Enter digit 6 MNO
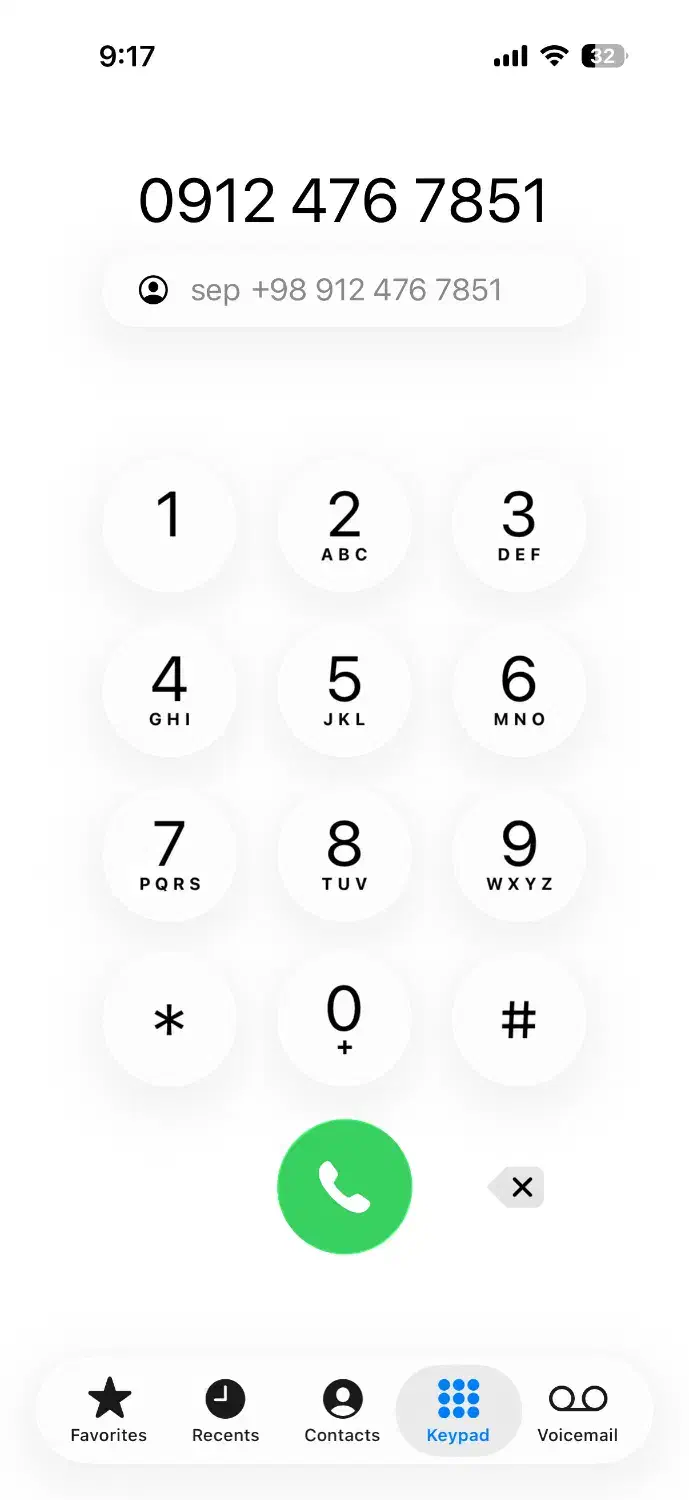Image resolution: width=689 pixels, height=1500 pixels. pyautogui.click(x=519, y=690)
